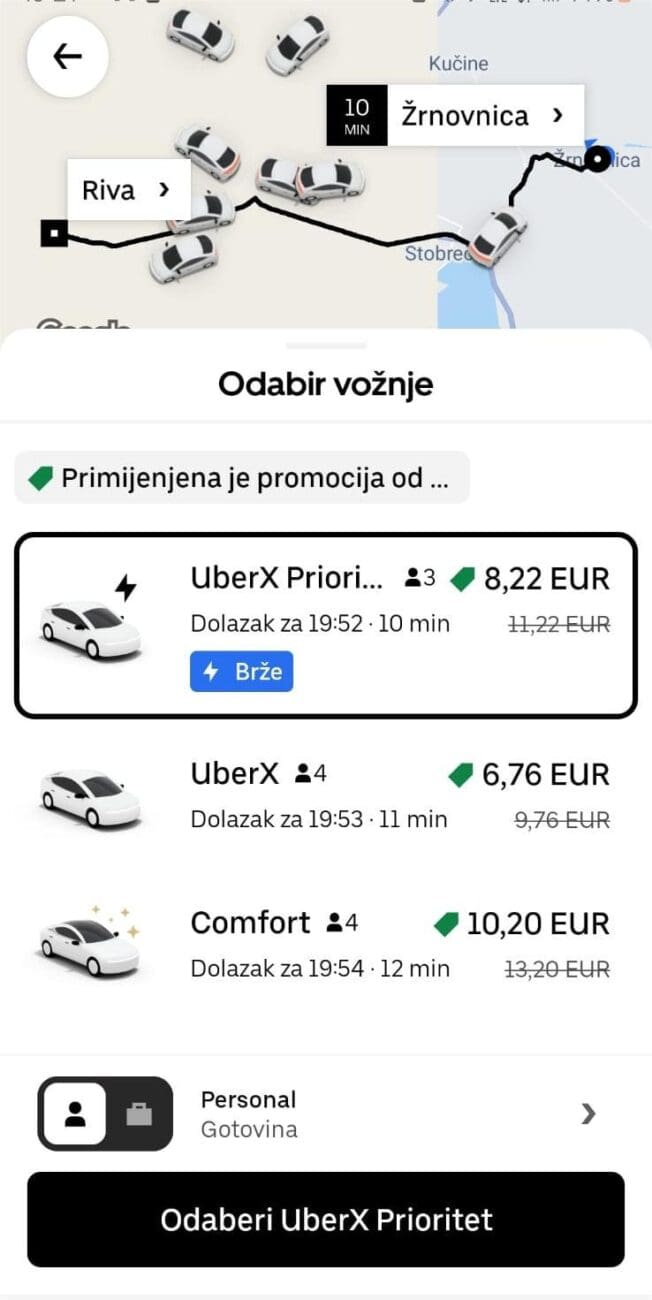The height and width of the screenshot is (1300, 652).
Task: Edit the Riva pickup location
Action: tap(128, 190)
